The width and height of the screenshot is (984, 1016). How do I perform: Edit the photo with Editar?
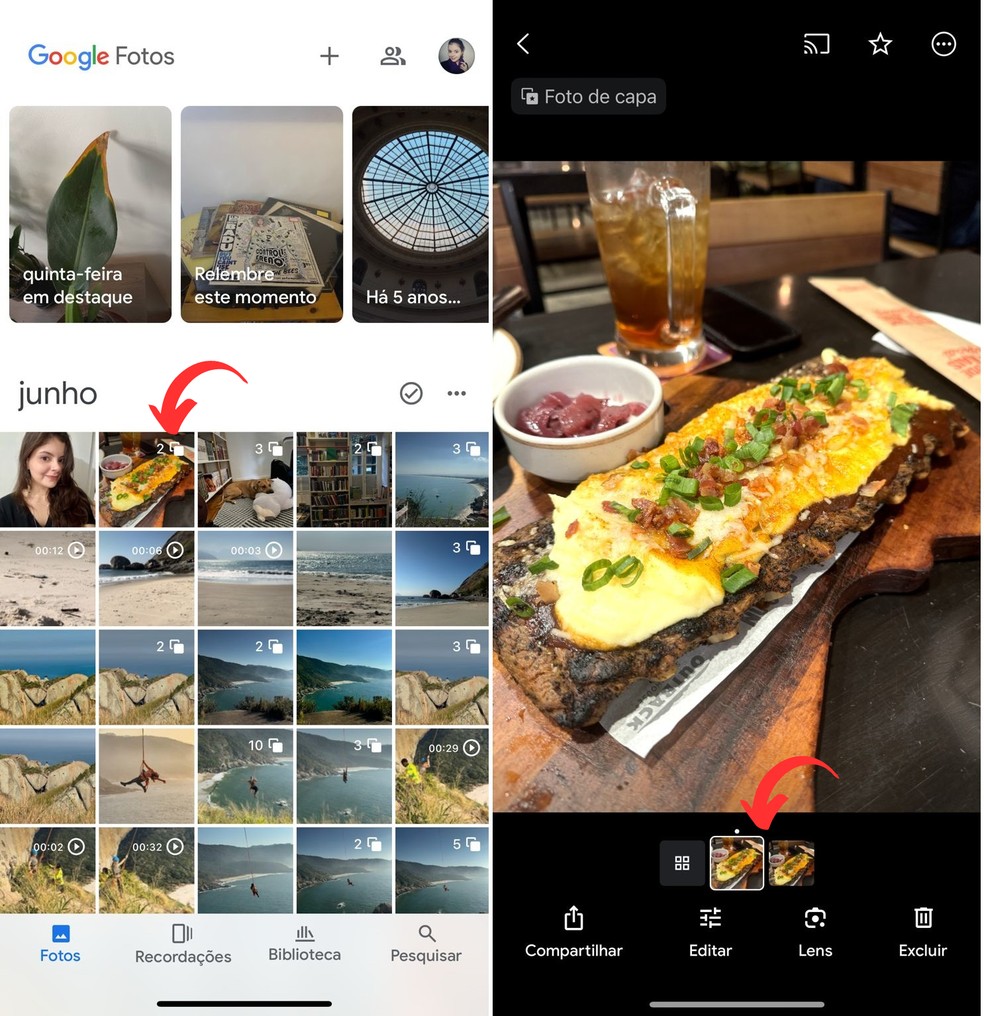[710, 931]
